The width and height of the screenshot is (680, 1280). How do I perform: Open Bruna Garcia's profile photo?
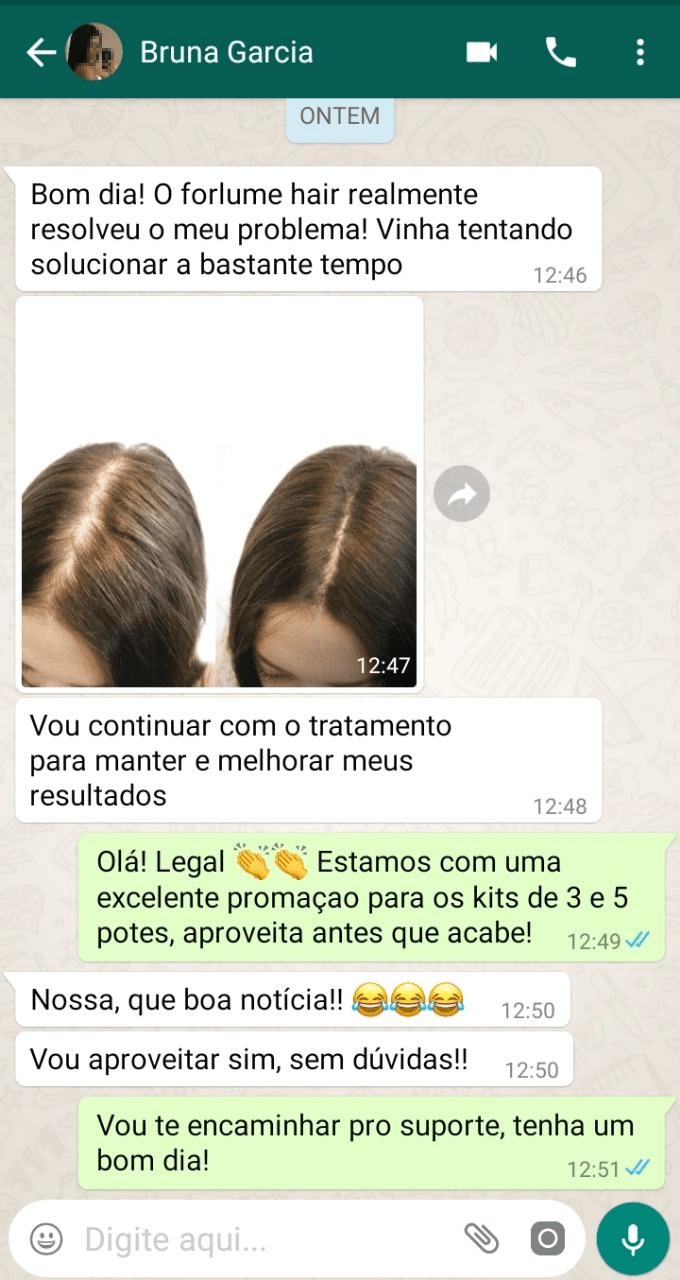point(94,52)
